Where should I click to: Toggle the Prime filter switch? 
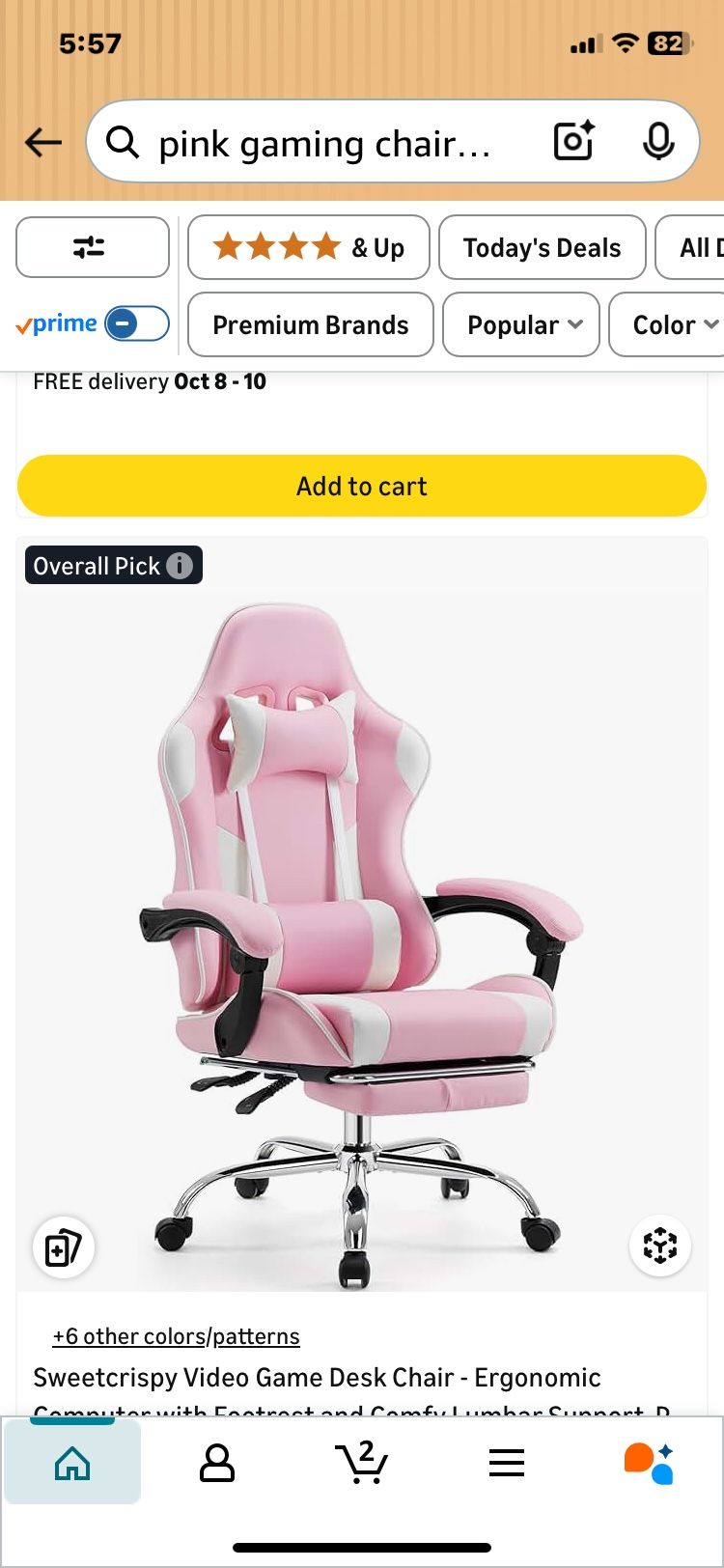click(136, 324)
